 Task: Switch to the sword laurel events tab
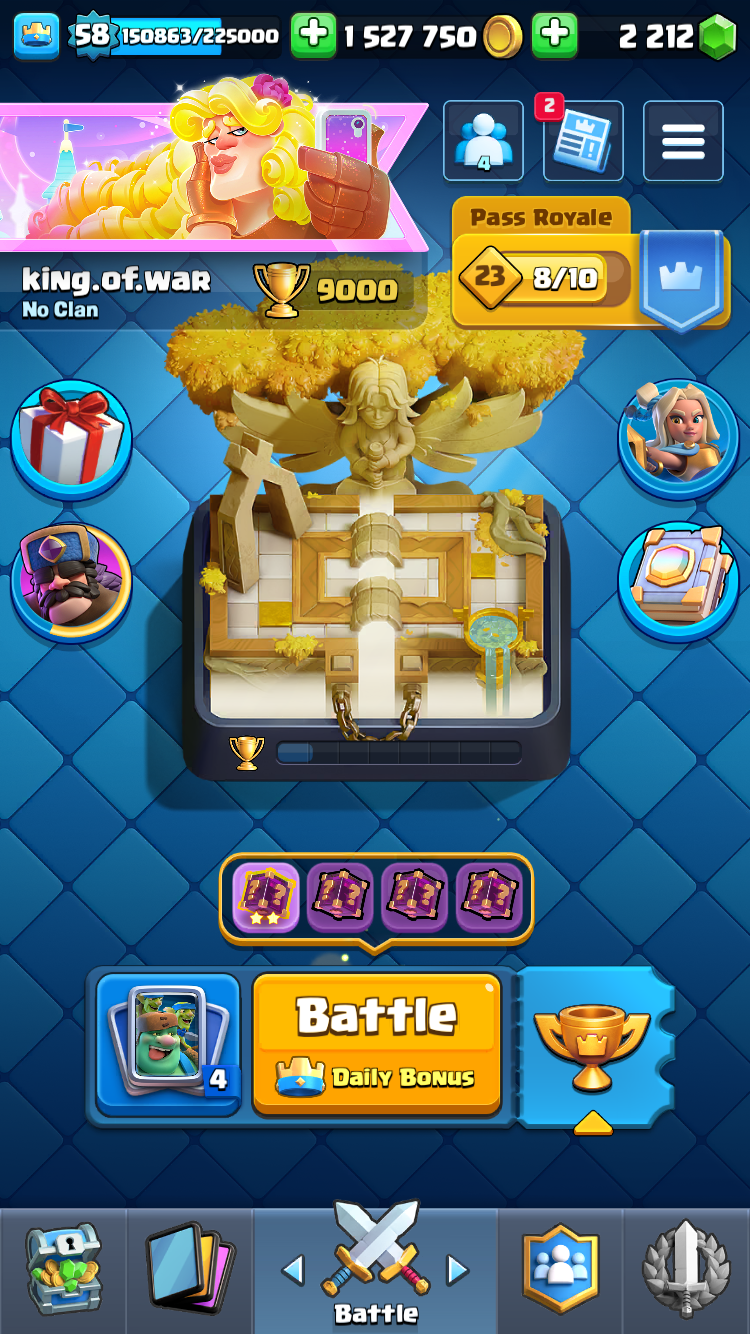686,1270
